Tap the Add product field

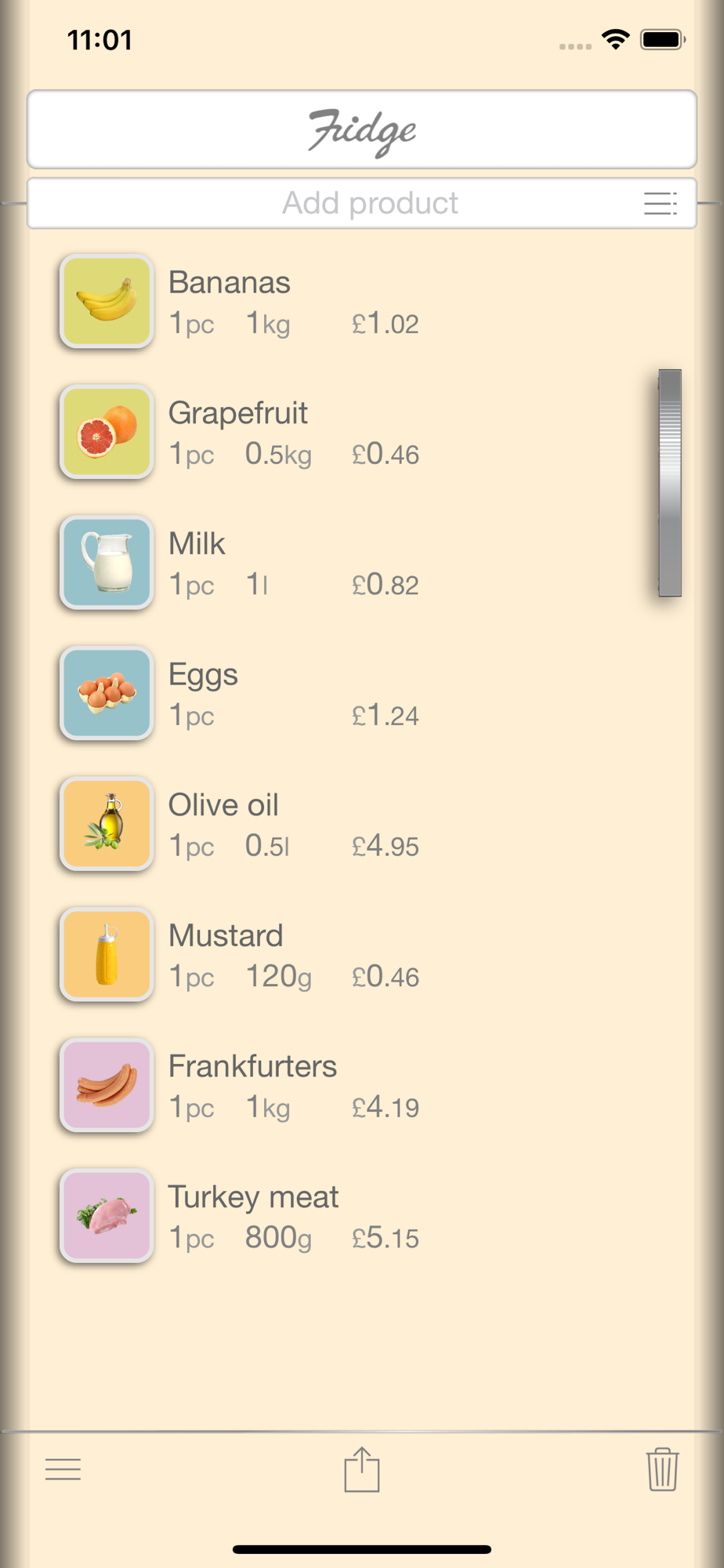click(x=362, y=203)
